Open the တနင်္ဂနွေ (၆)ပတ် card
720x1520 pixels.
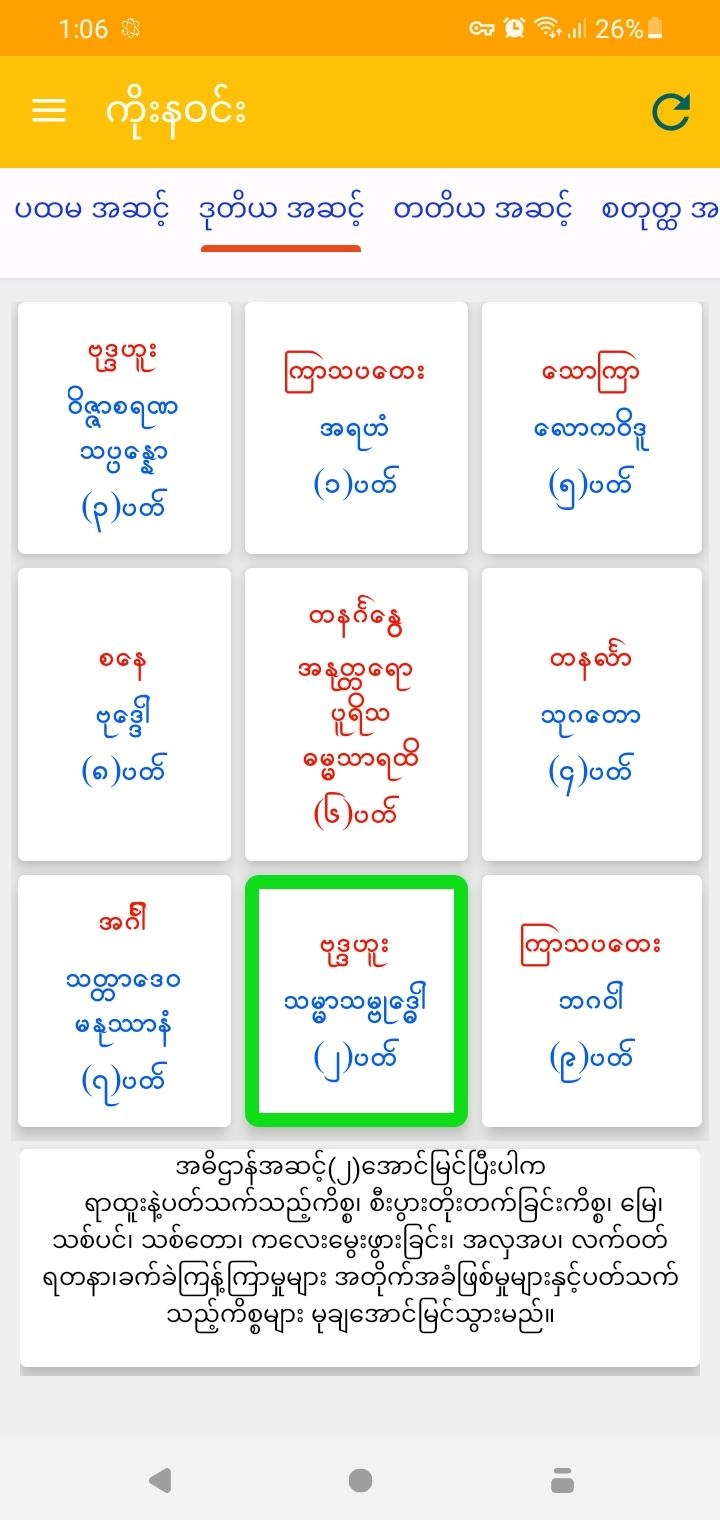click(356, 714)
